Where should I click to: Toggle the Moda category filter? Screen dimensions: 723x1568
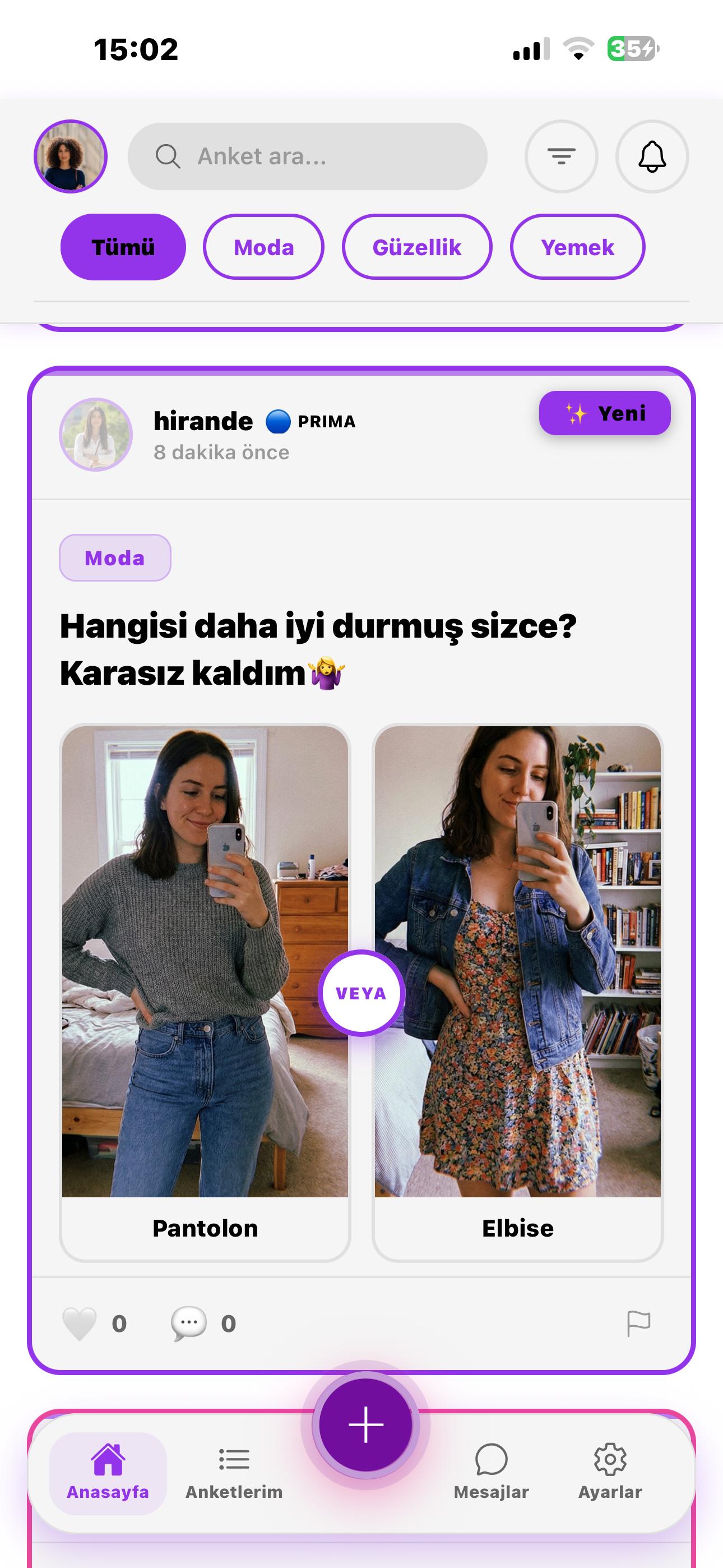click(263, 247)
